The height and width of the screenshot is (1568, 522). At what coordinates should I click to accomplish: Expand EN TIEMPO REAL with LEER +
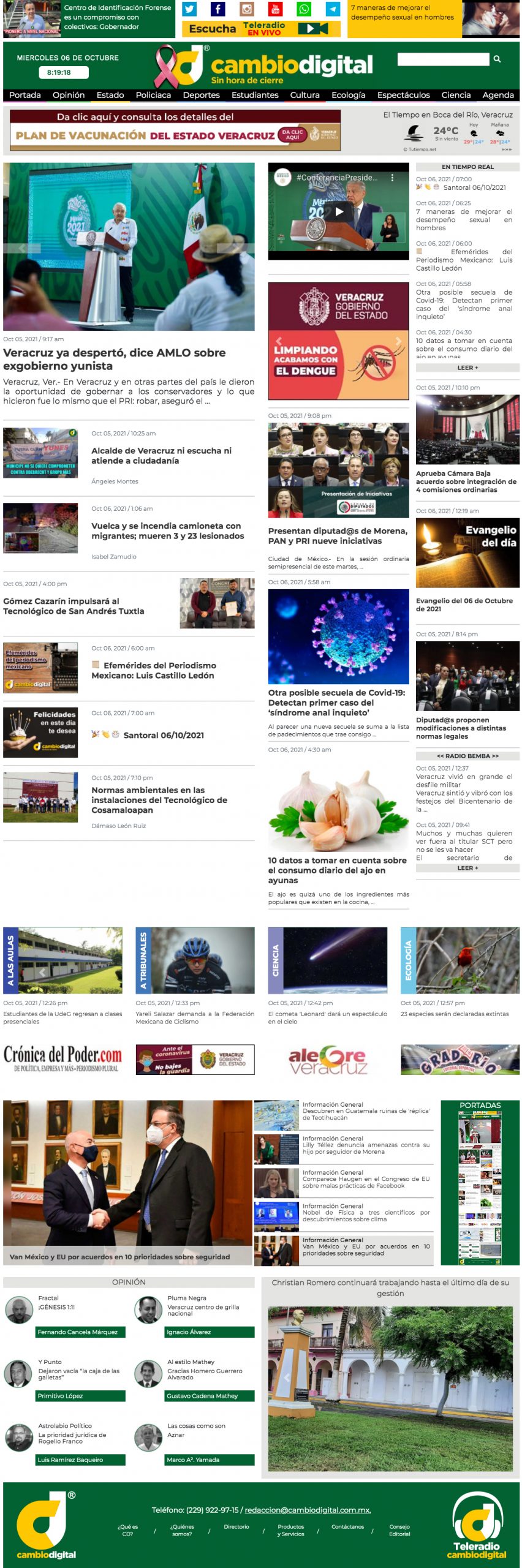coord(467,368)
